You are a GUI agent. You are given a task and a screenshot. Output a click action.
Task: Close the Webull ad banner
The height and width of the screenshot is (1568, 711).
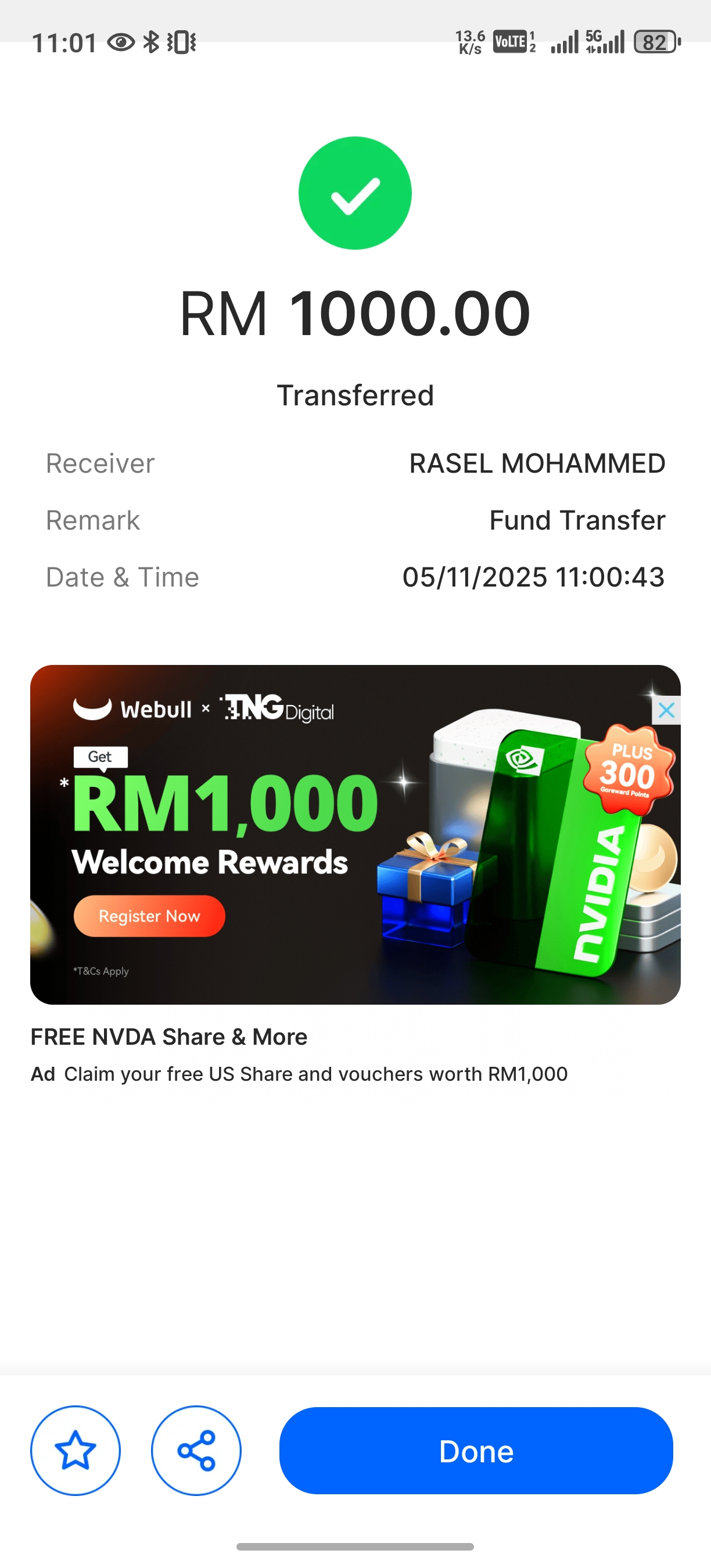pyautogui.click(x=667, y=710)
